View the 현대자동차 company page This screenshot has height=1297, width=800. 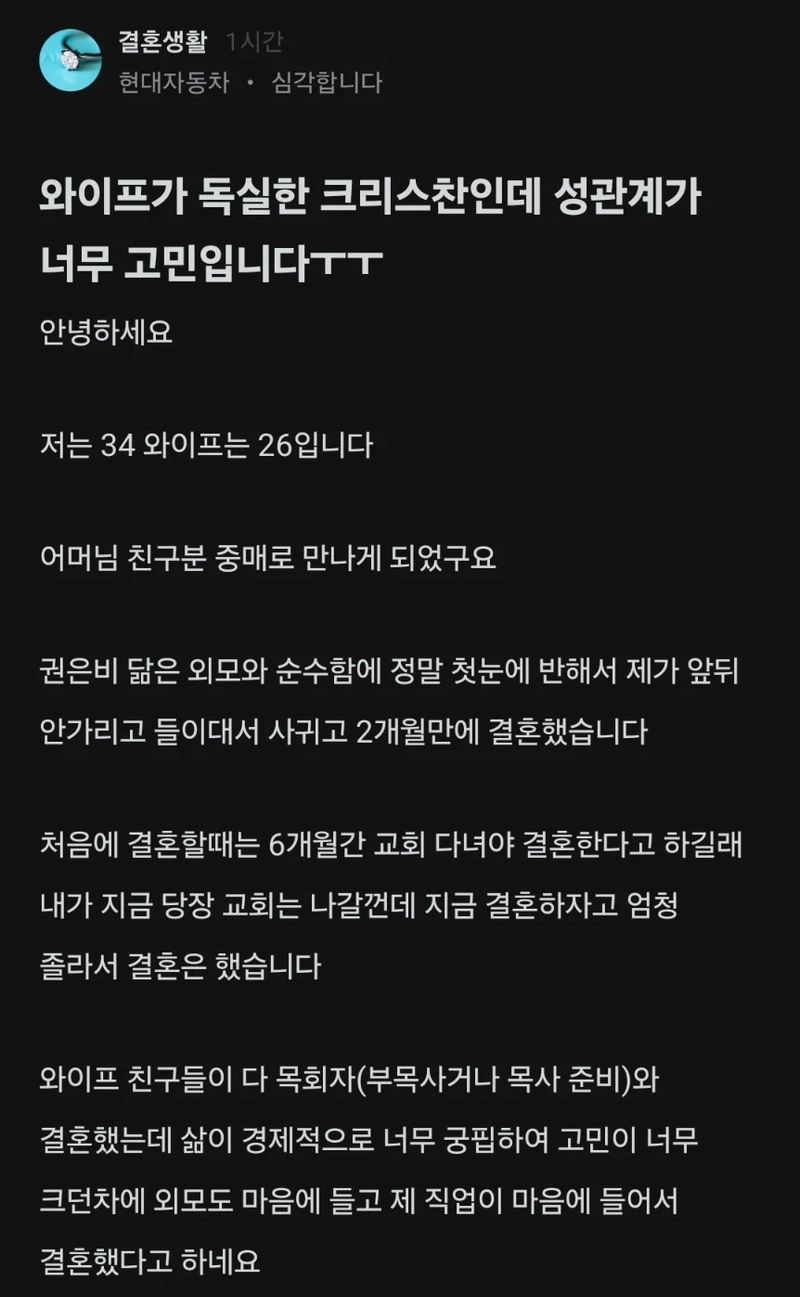coord(173,83)
